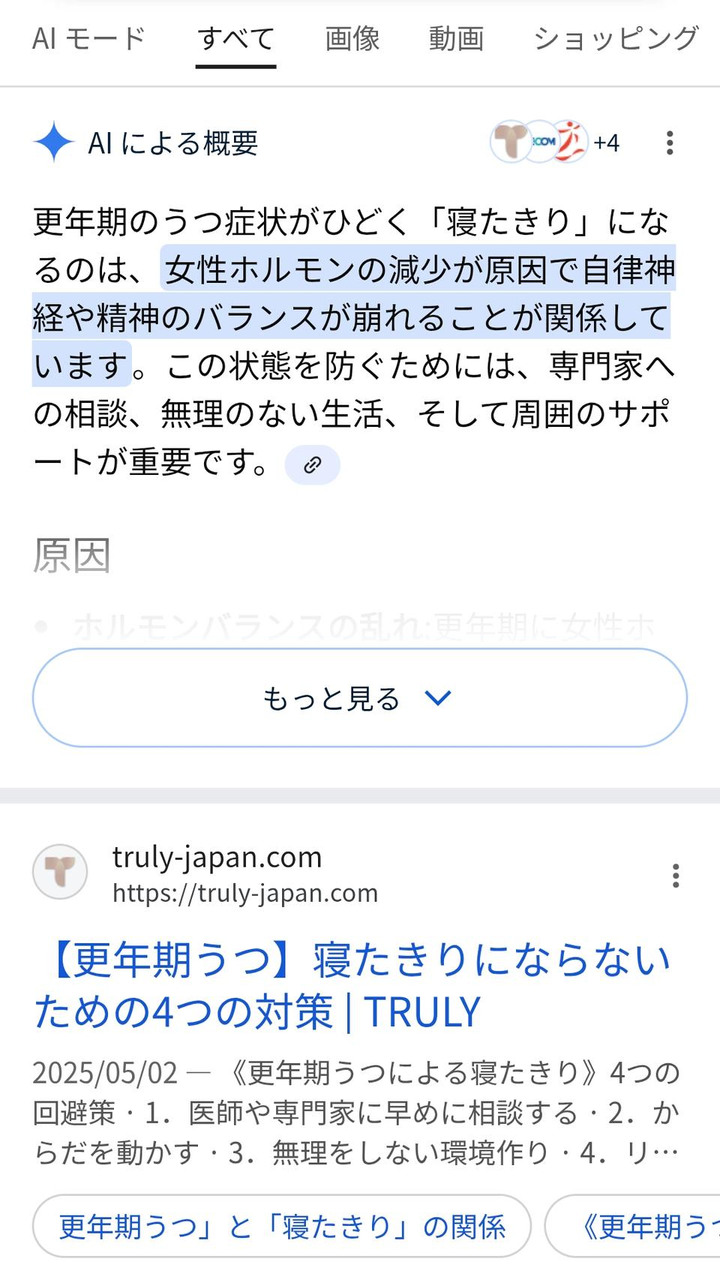The width and height of the screenshot is (720, 1274).
Task: Open the AI overview source icons (+4)
Action: point(555,143)
